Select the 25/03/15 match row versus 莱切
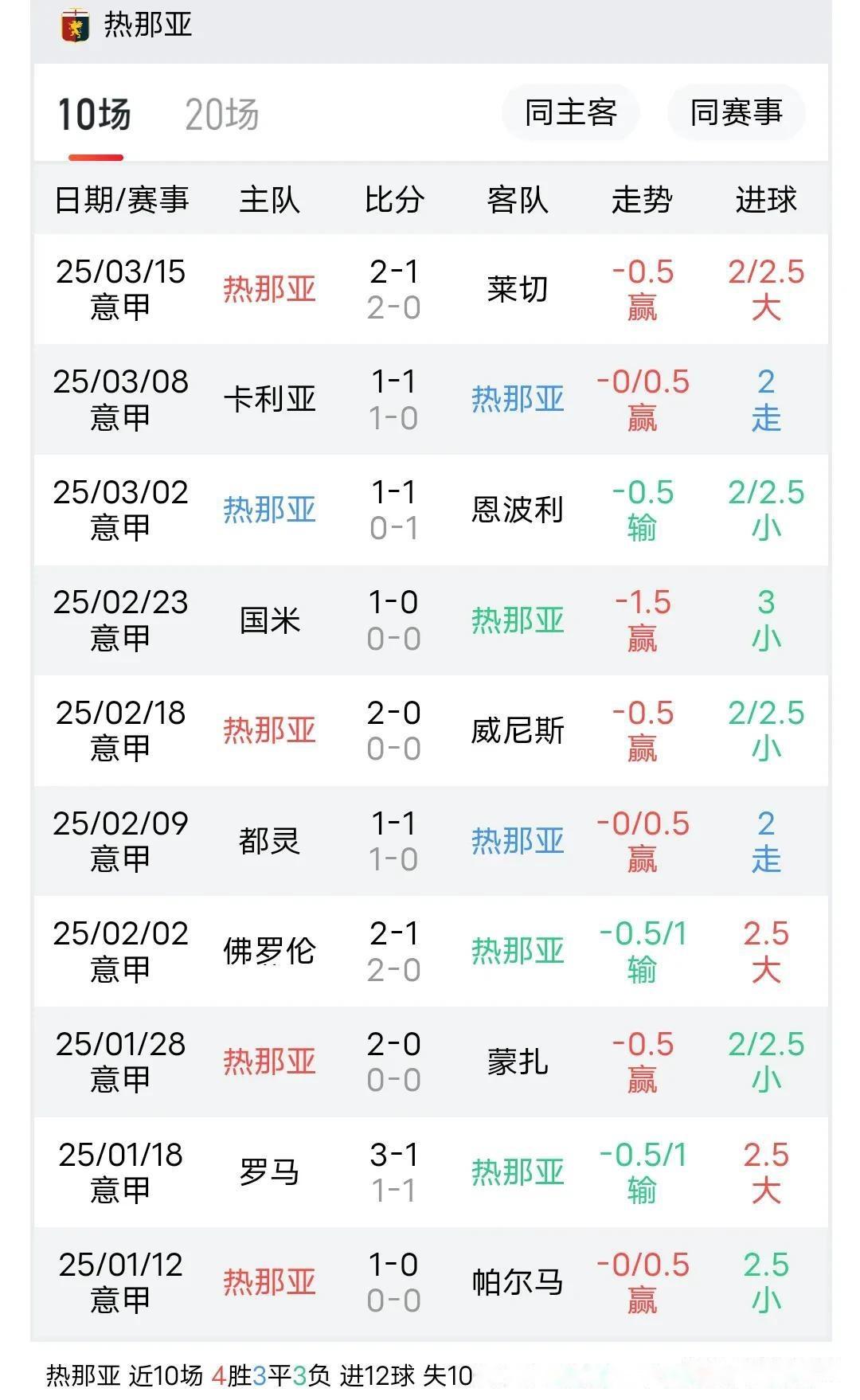 point(430,290)
